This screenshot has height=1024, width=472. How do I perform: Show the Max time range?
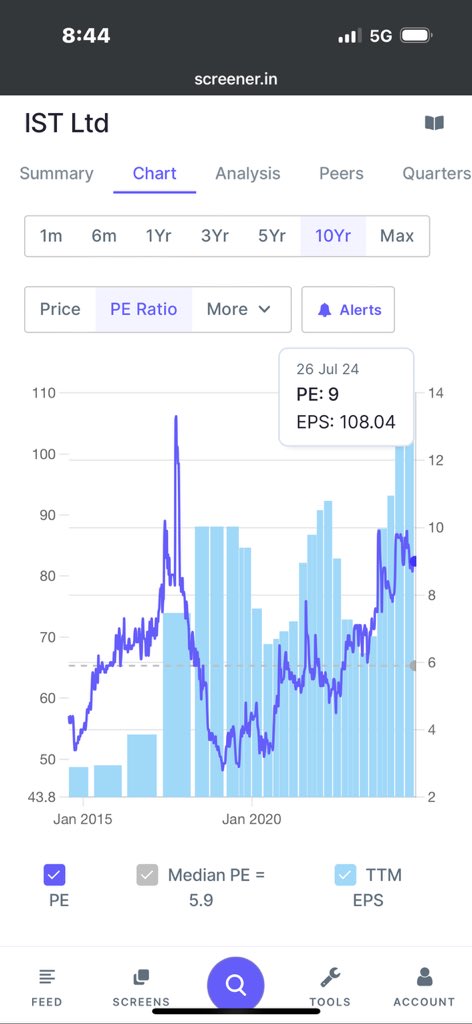pos(397,236)
